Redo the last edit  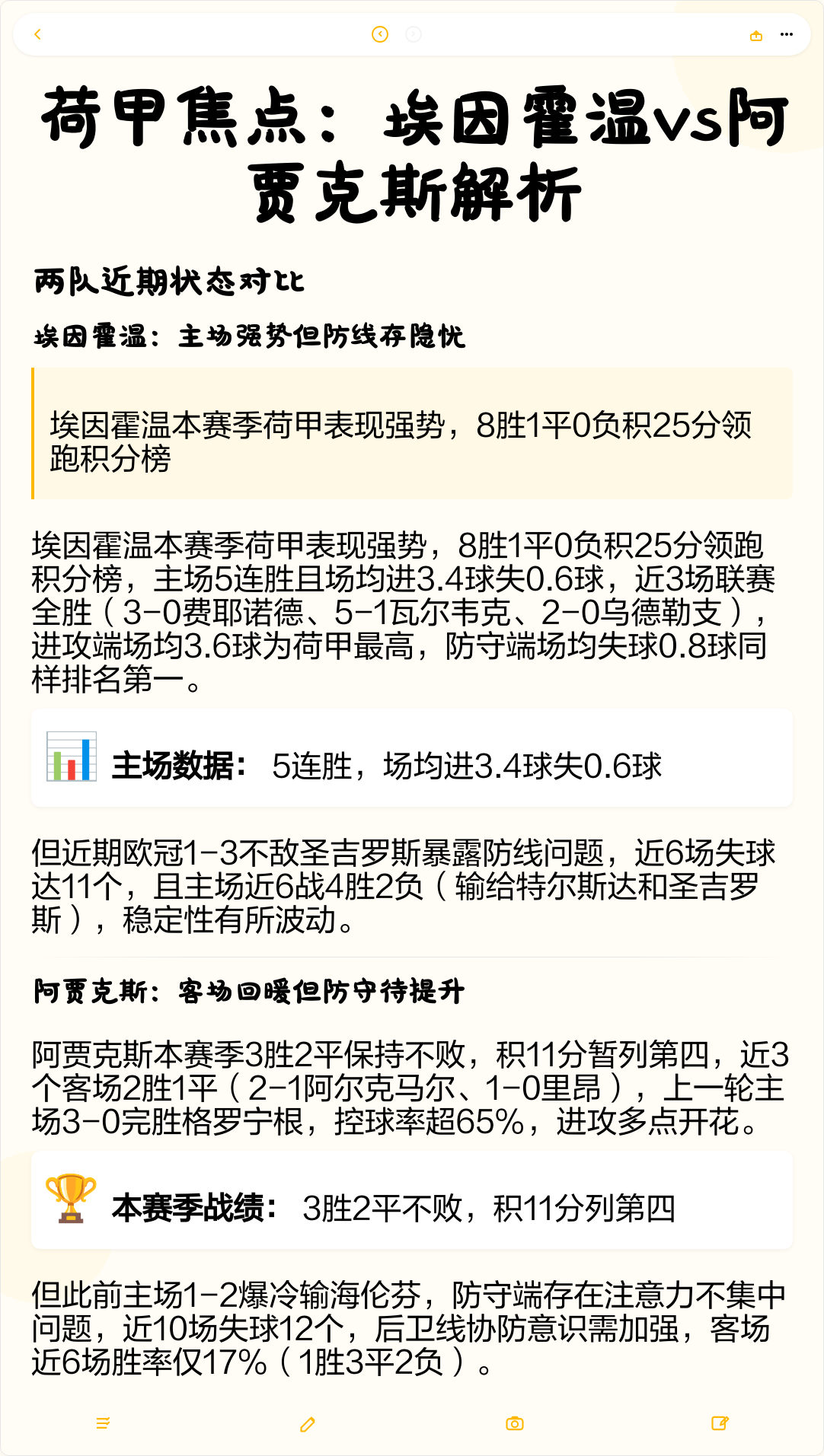(x=414, y=34)
